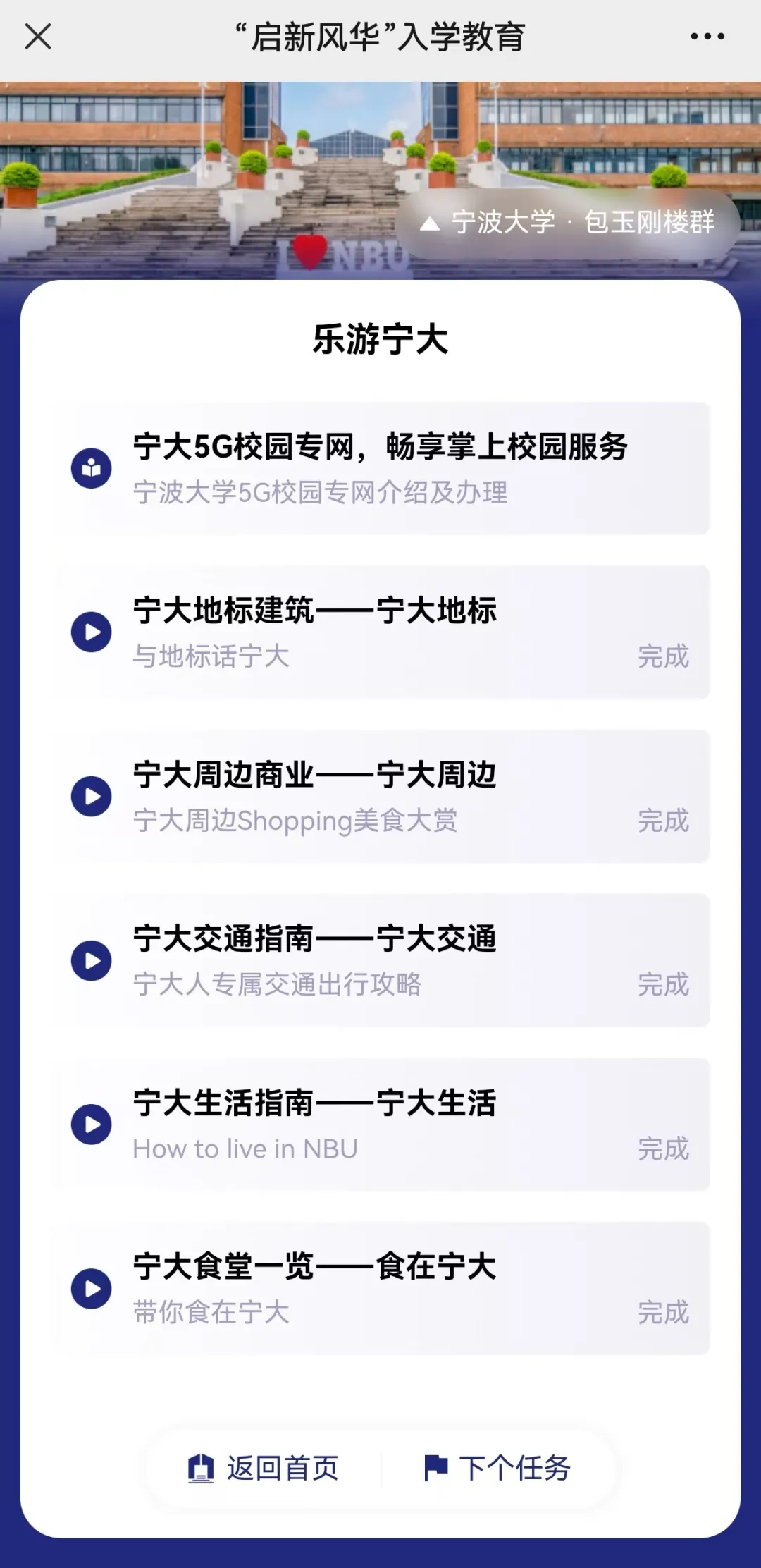The width and height of the screenshot is (761, 1568).
Task: Play the 宁大生活指南 video
Action: (90, 1126)
